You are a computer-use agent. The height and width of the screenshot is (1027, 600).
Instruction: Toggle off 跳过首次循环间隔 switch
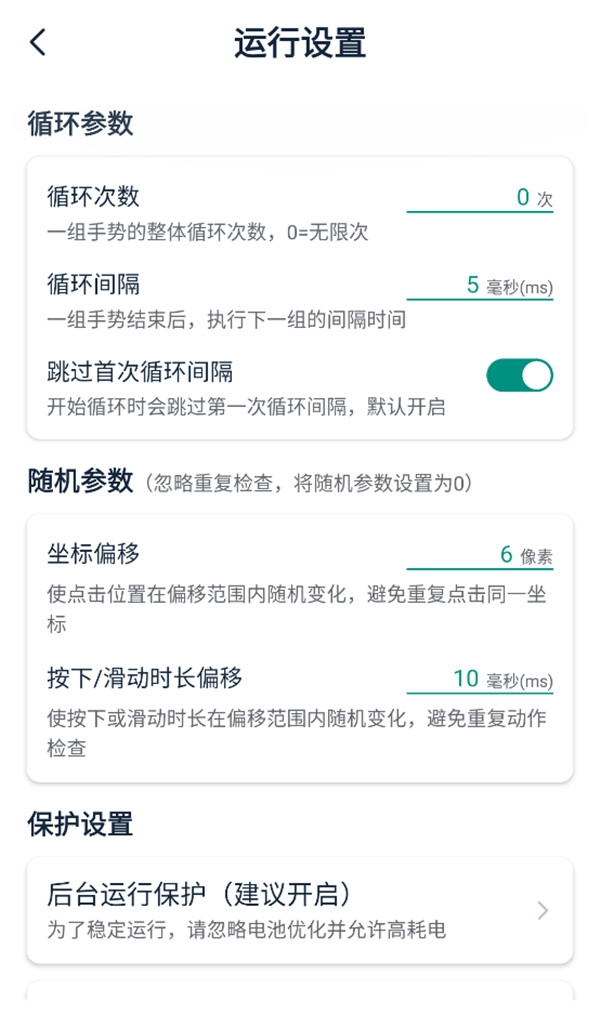point(519,375)
